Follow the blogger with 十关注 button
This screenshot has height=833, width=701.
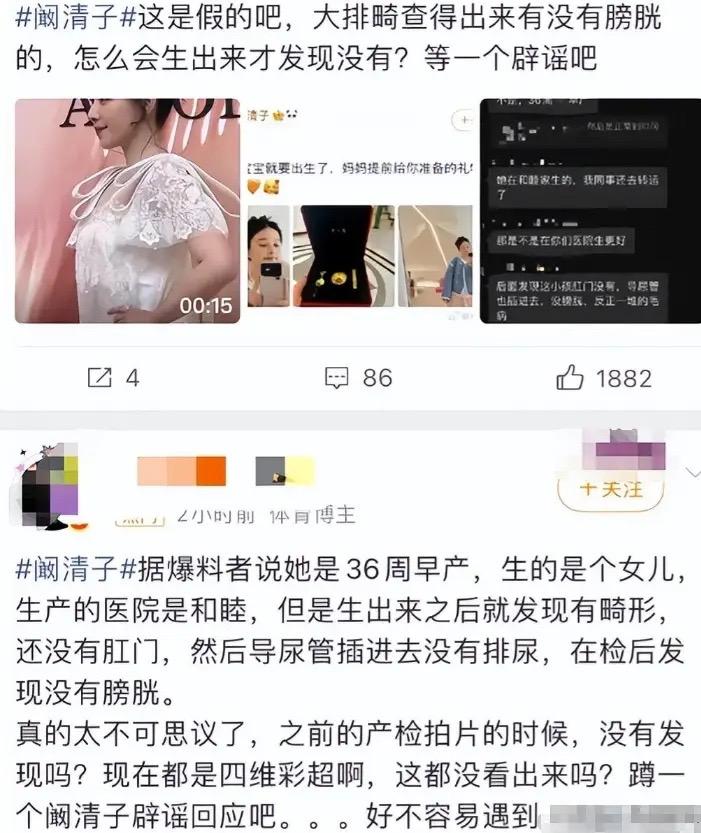click(612, 489)
